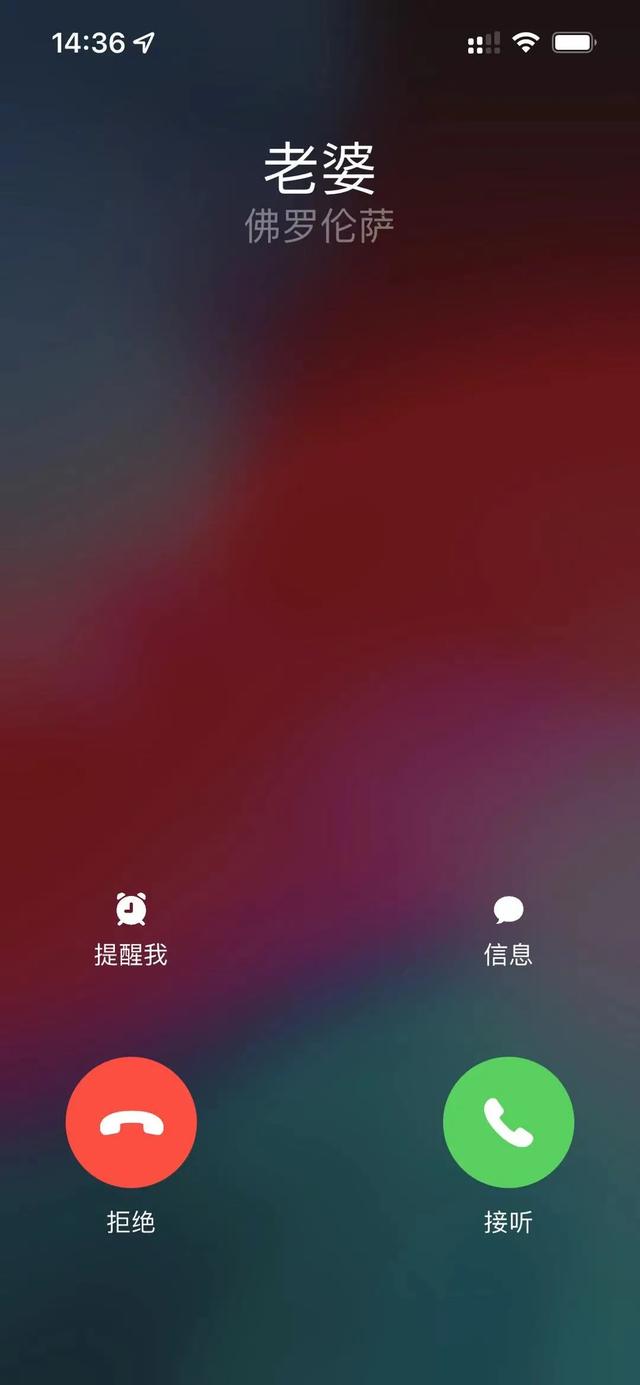Image resolution: width=640 pixels, height=1385 pixels.
Task: Decline the incoming call from 老婆
Action: tap(131, 1123)
